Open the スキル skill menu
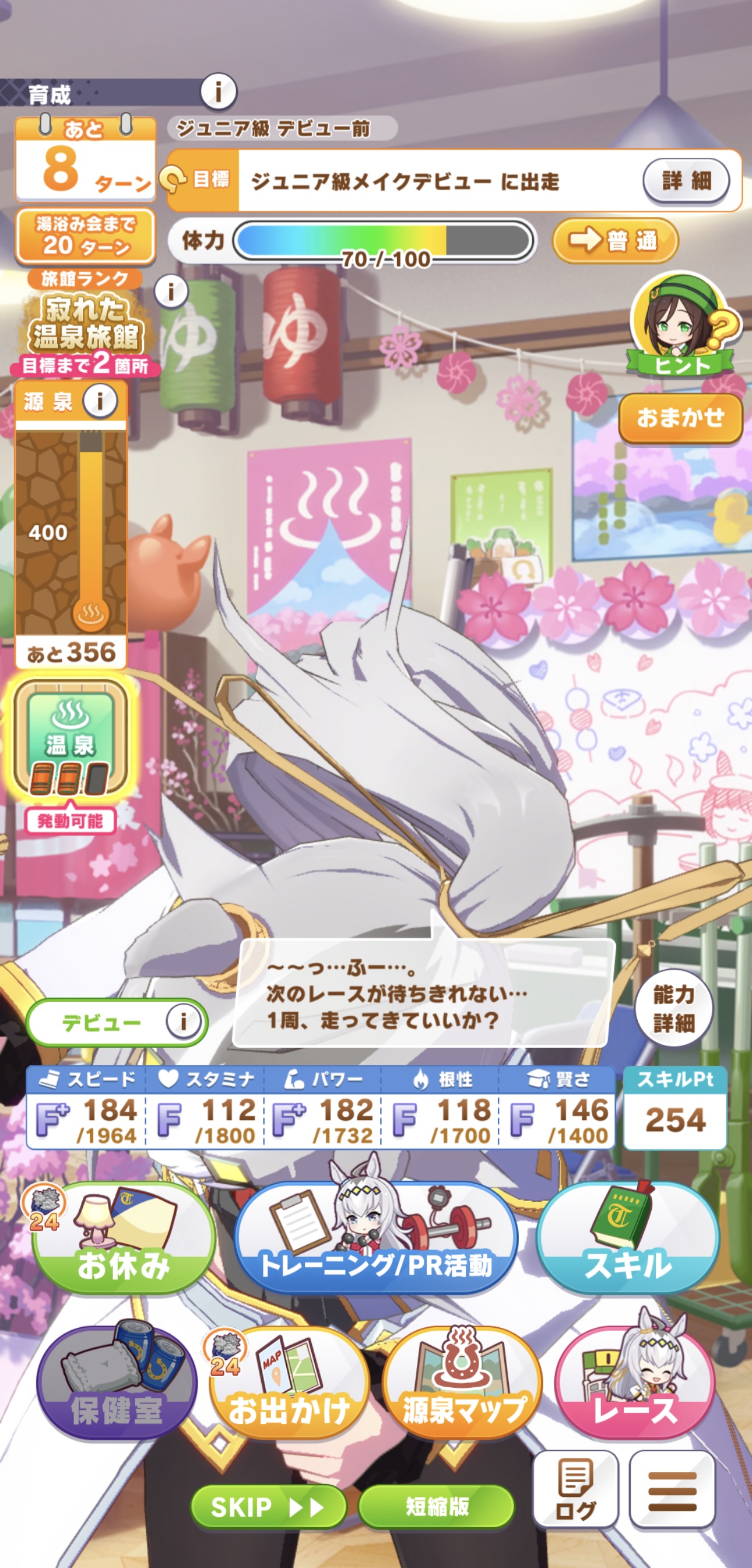The image size is (752, 1568). 627,1240
